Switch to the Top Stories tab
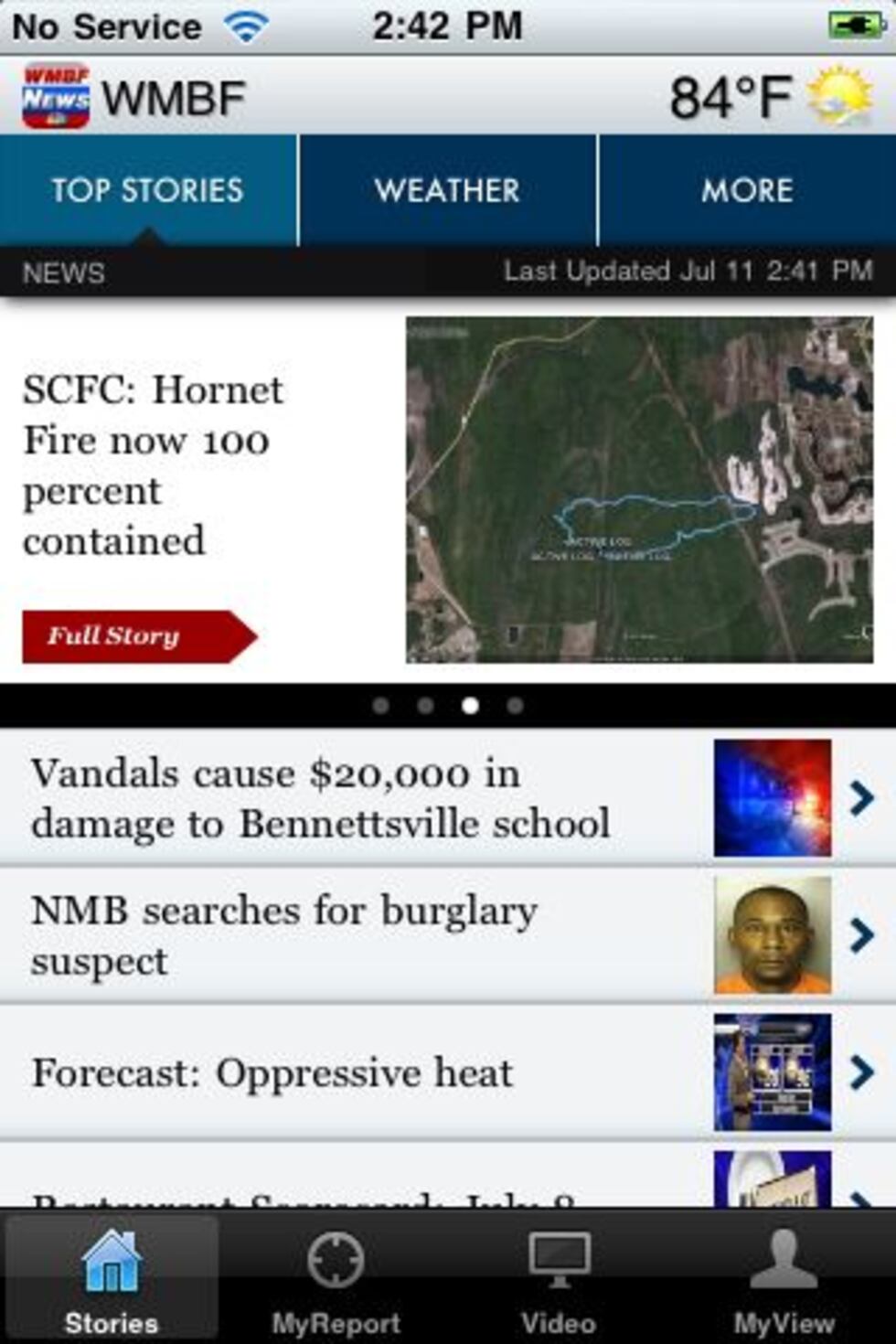The height and width of the screenshot is (1344, 896). click(x=148, y=190)
